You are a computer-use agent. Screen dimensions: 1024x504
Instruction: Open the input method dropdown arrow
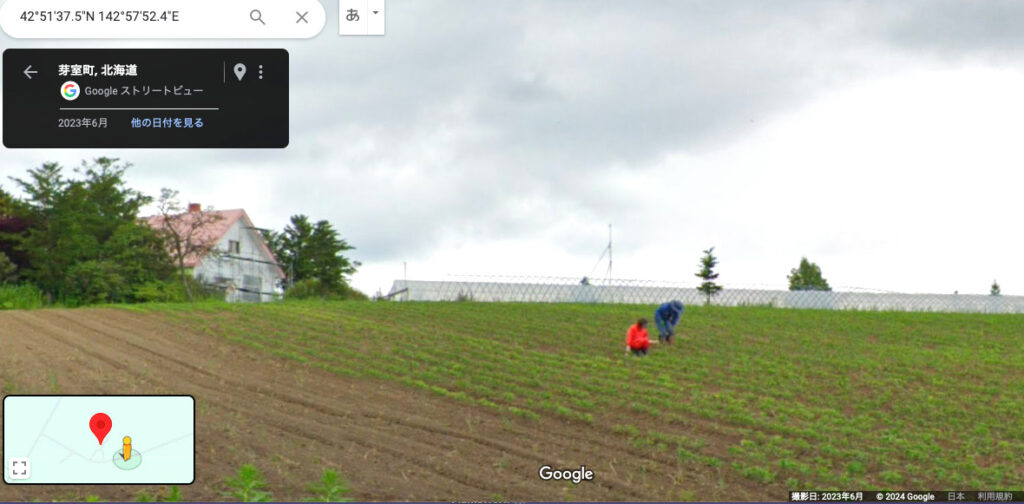click(375, 14)
